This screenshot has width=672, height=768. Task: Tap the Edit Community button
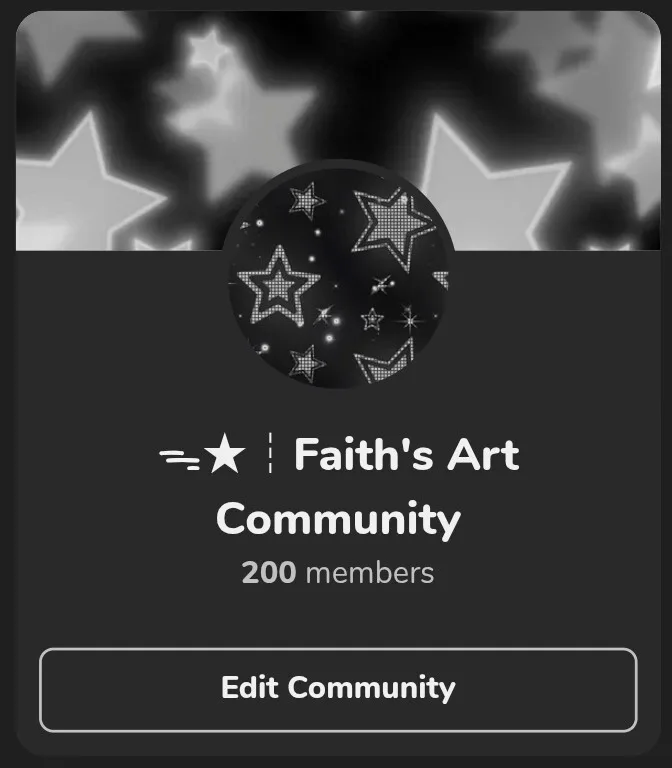tap(338, 689)
